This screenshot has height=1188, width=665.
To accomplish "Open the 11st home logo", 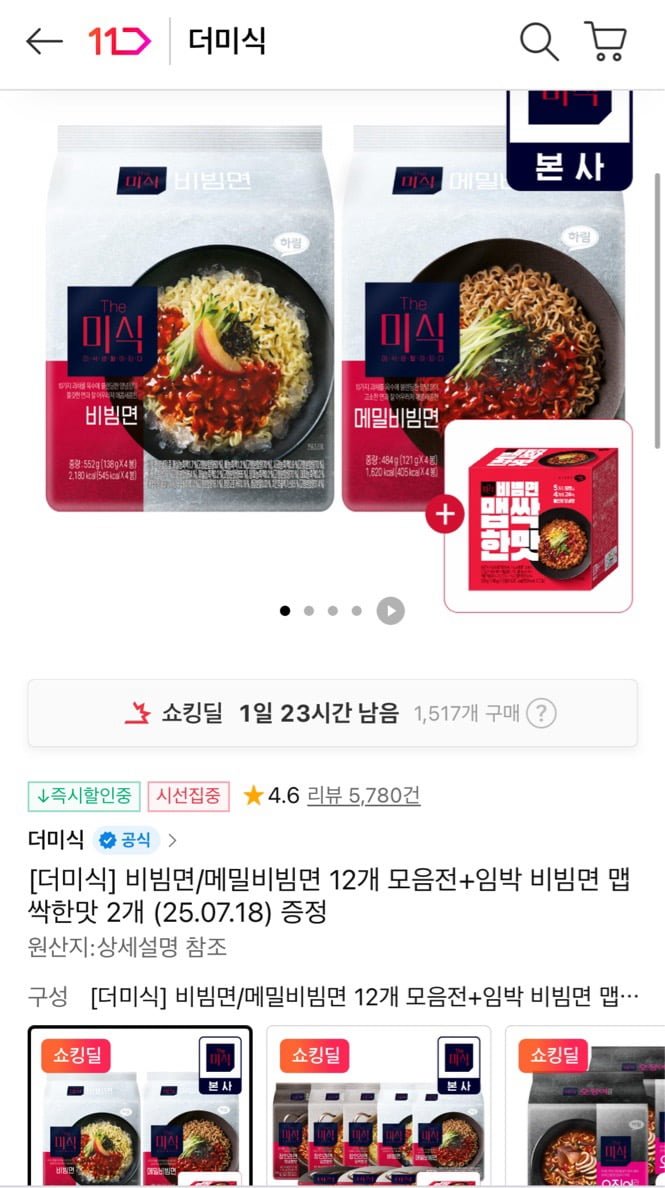I will [x=119, y=42].
